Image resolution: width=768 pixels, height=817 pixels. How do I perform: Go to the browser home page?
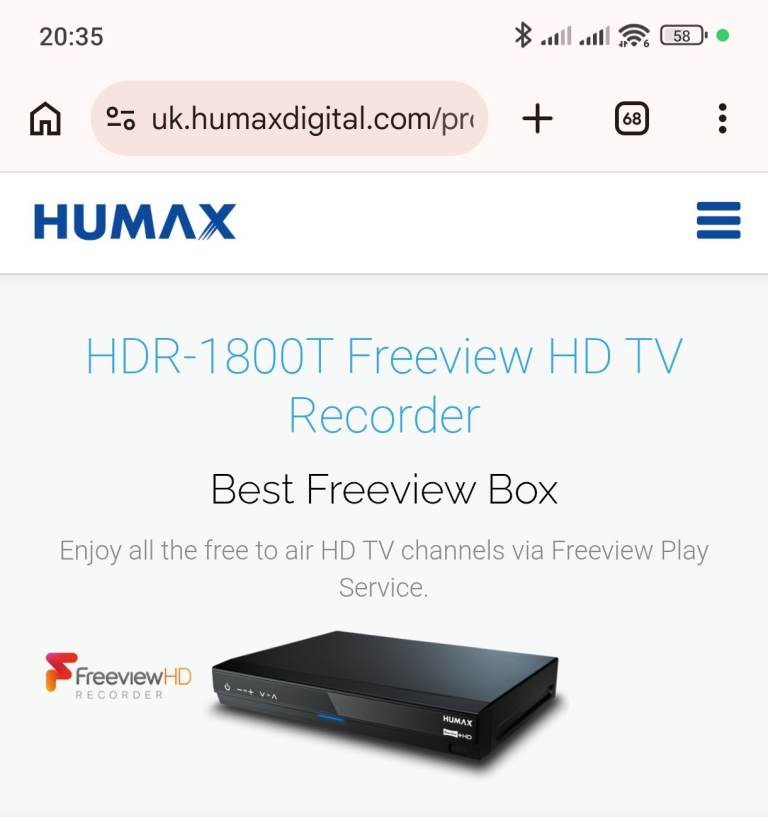pyautogui.click(x=45, y=119)
